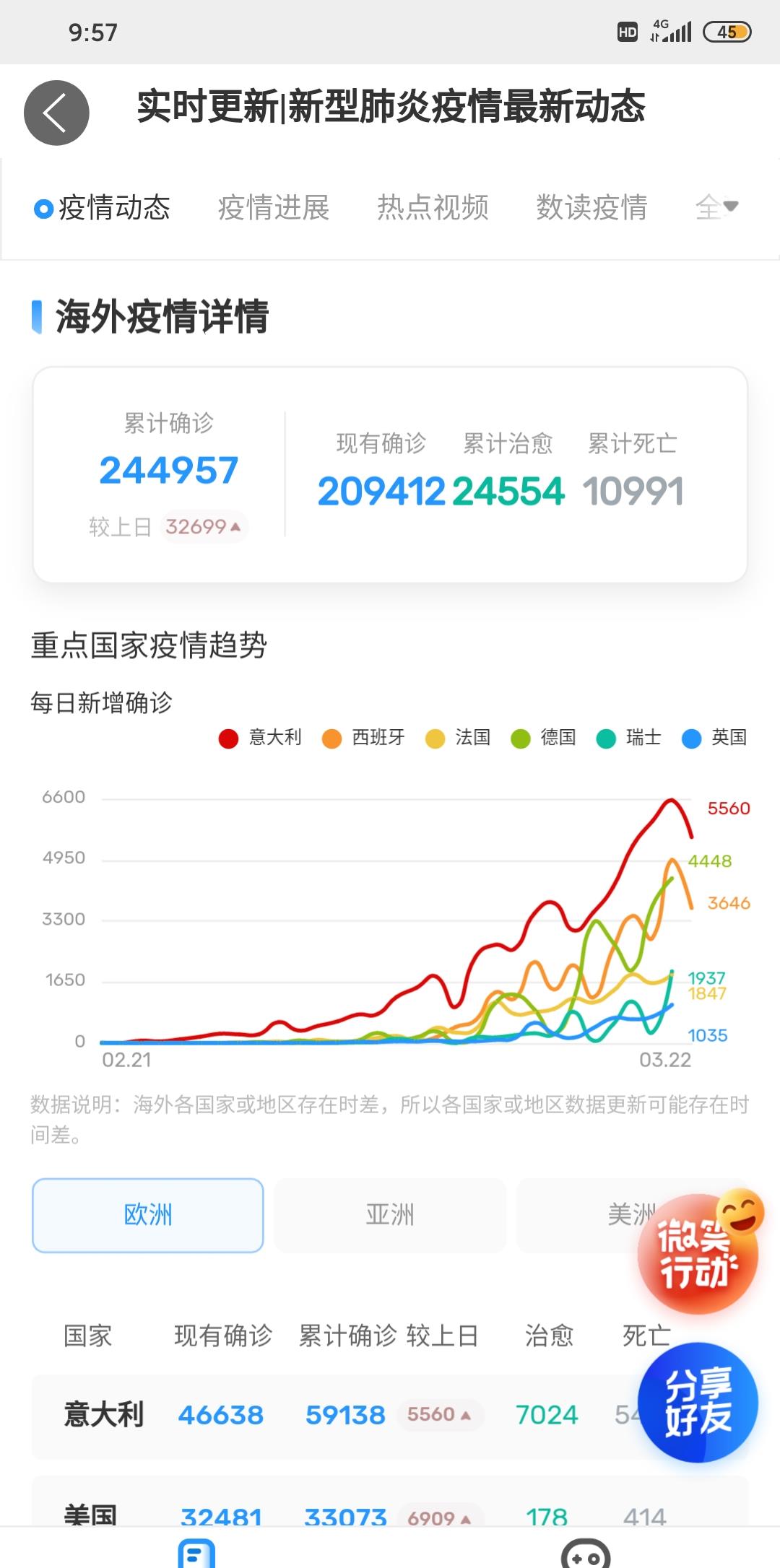Toggle the 英国 legend item
The width and height of the screenshot is (780, 1568).
point(714,738)
